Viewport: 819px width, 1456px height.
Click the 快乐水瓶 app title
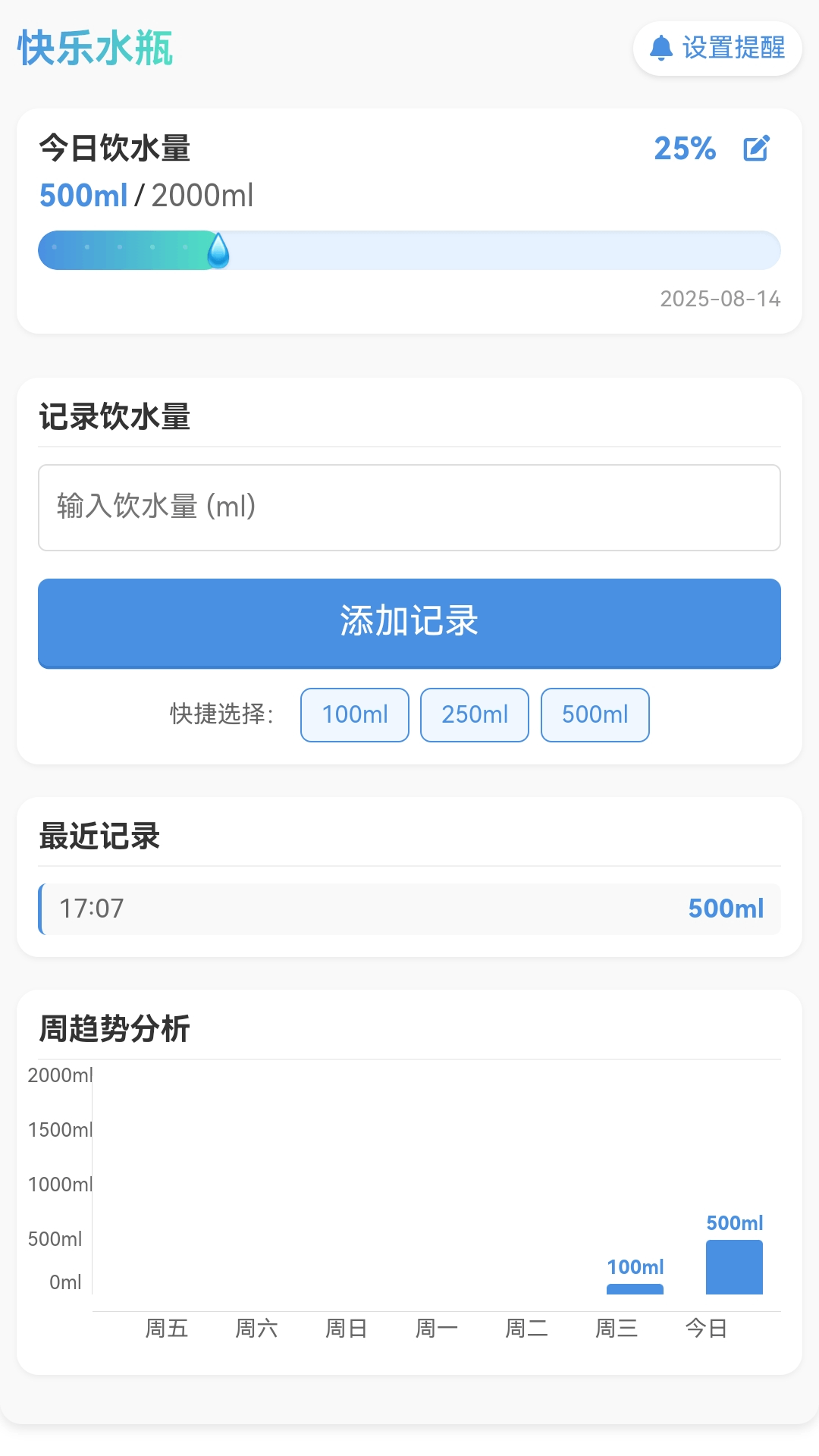(x=93, y=48)
